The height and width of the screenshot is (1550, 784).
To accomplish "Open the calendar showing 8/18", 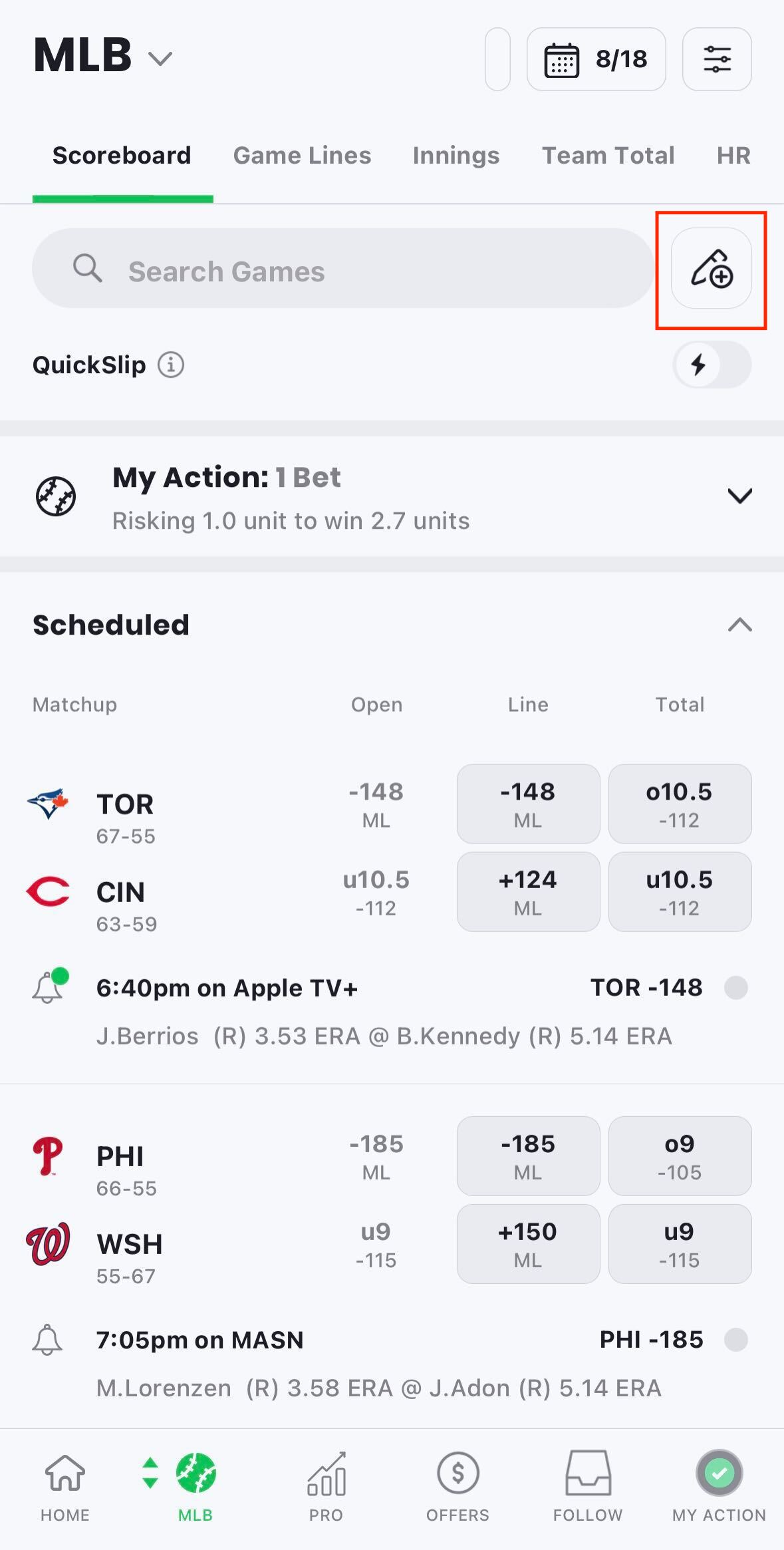I will point(595,59).
